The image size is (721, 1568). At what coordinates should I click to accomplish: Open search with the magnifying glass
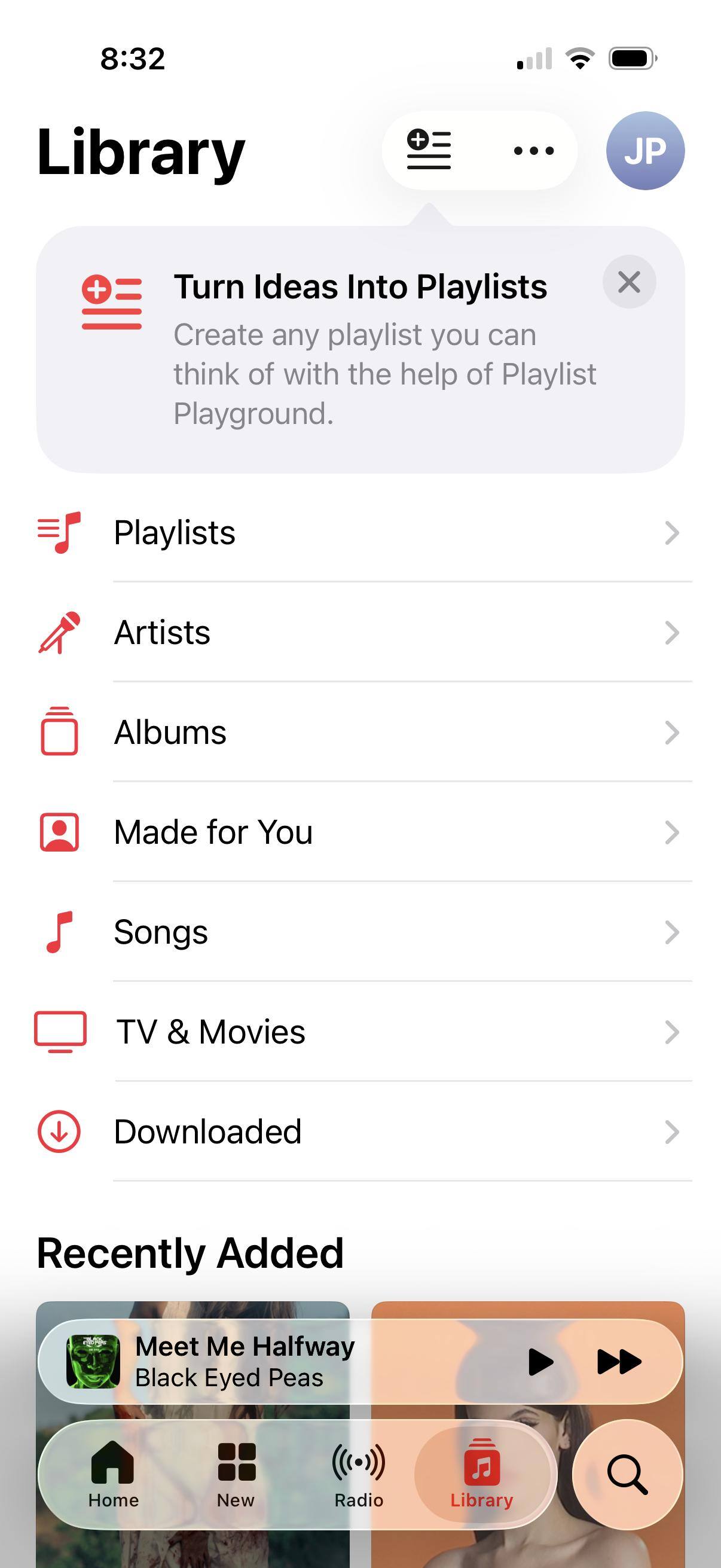(627, 1474)
